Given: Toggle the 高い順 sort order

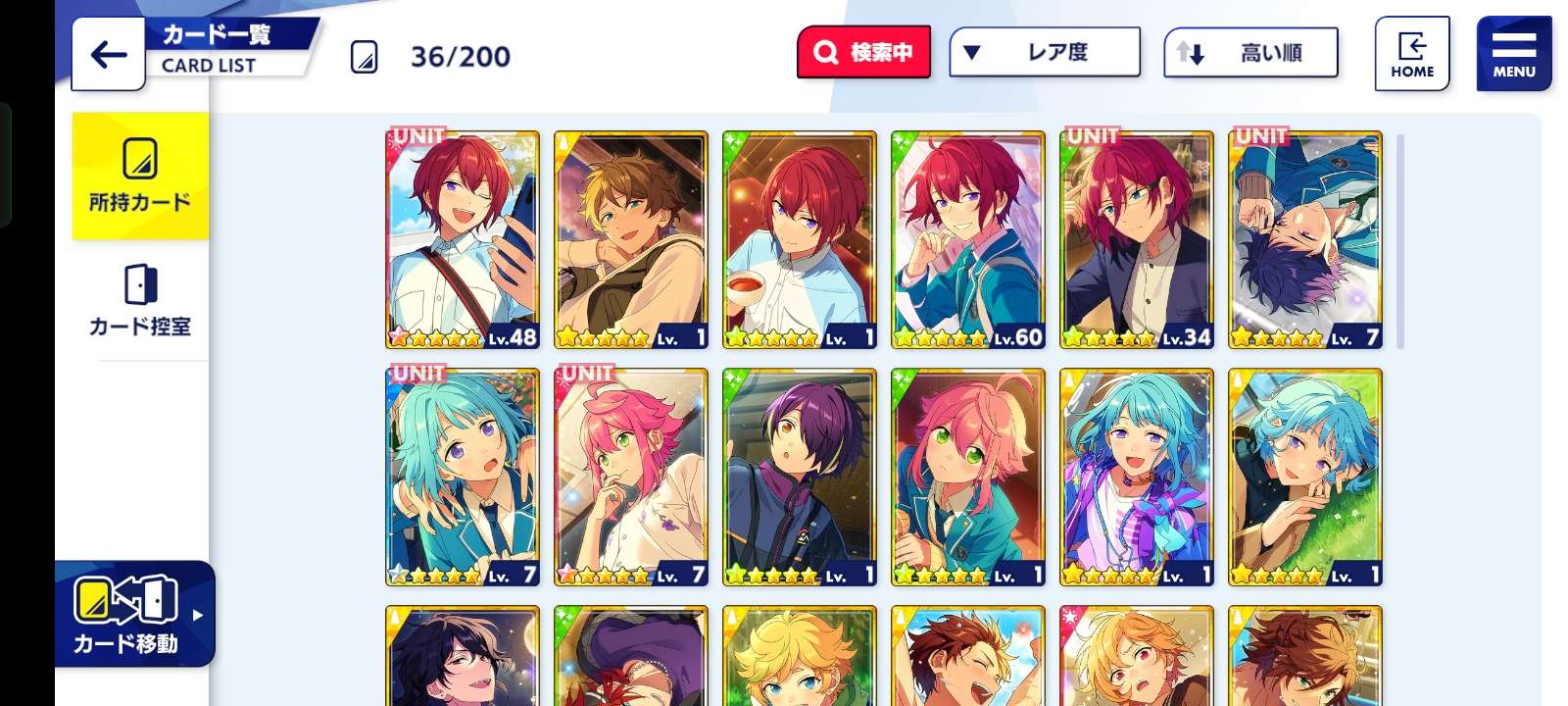Looking at the screenshot, I should pyautogui.click(x=1250, y=53).
